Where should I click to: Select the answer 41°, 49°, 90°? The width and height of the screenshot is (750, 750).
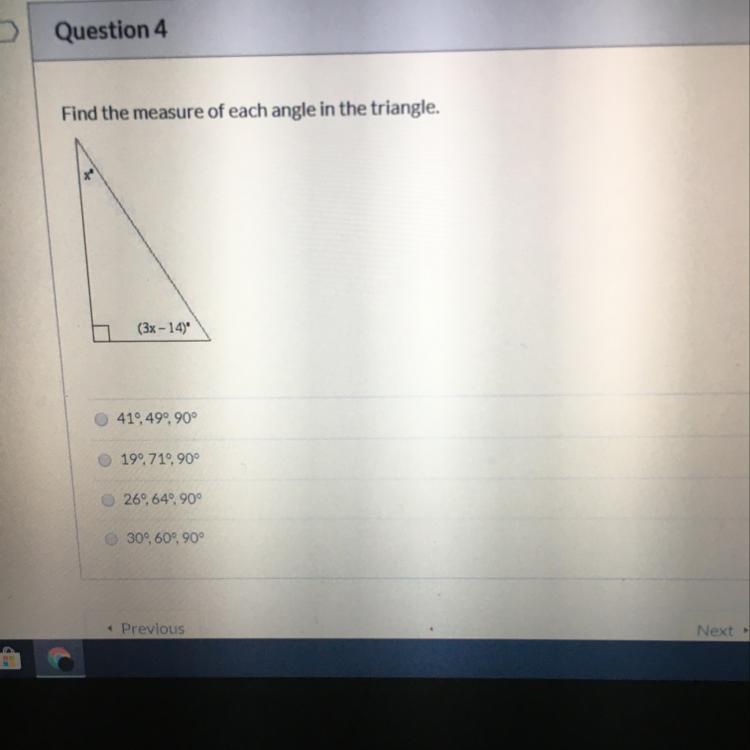tap(101, 420)
